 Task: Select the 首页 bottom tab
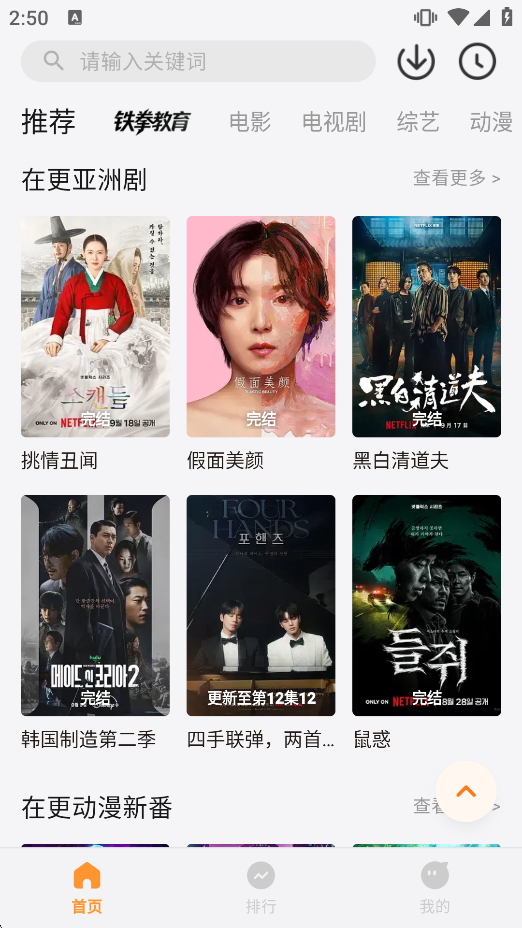tap(87, 888)
